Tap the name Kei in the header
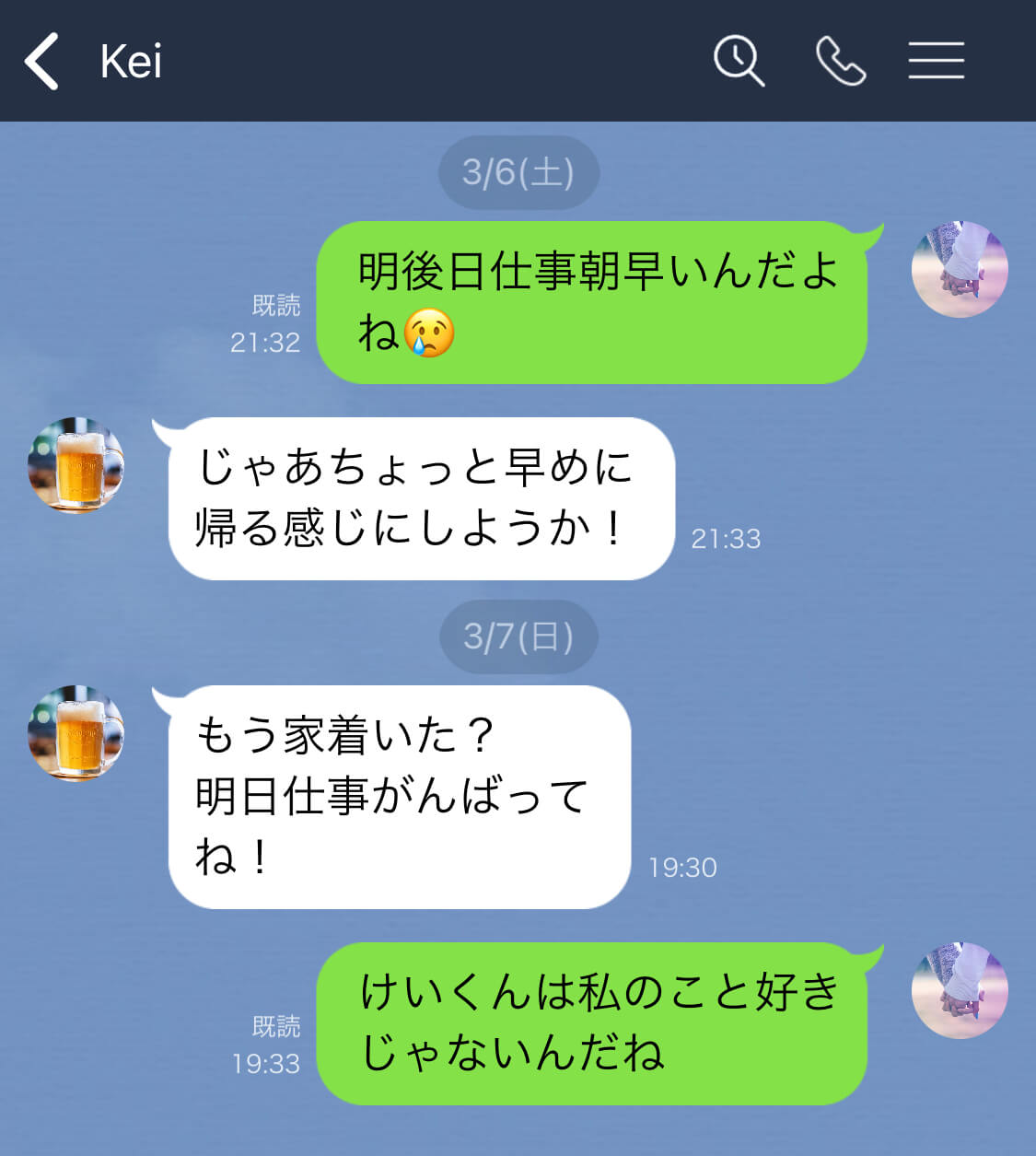The width and height of the screenshot is (1036, 1156). point(132,61)
